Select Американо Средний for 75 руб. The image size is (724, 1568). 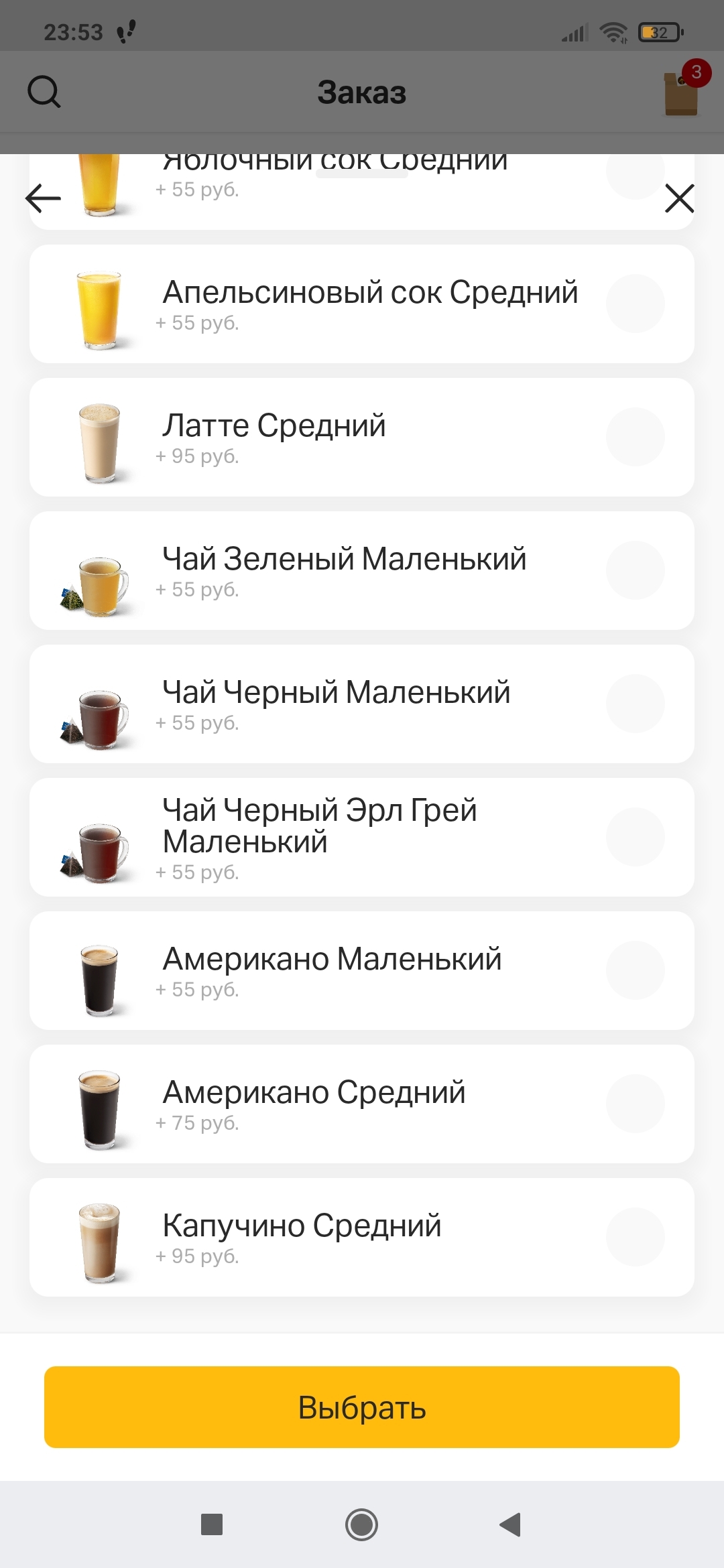tap(635, 1104)
